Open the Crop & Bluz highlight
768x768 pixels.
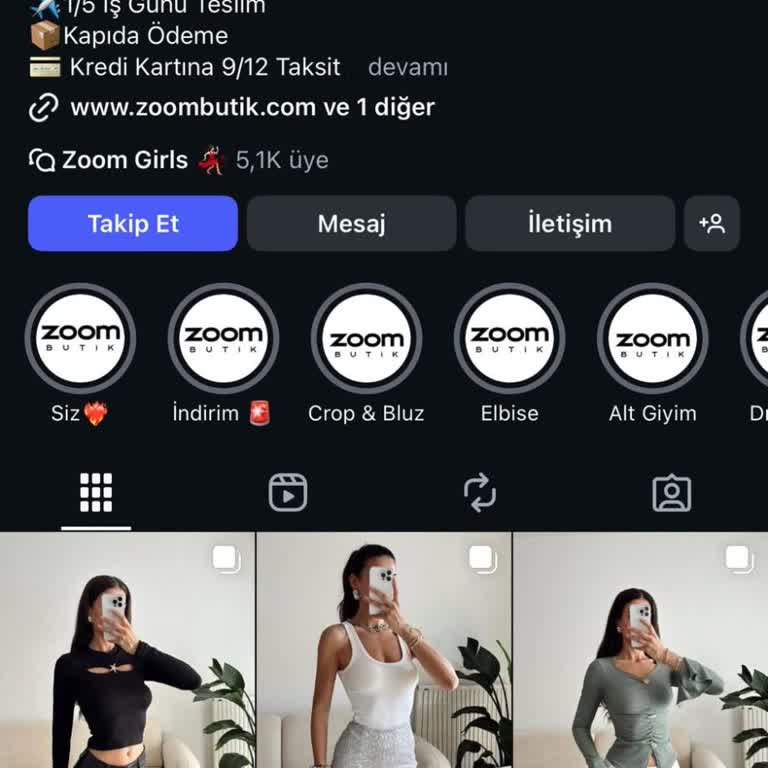(366, 340)
